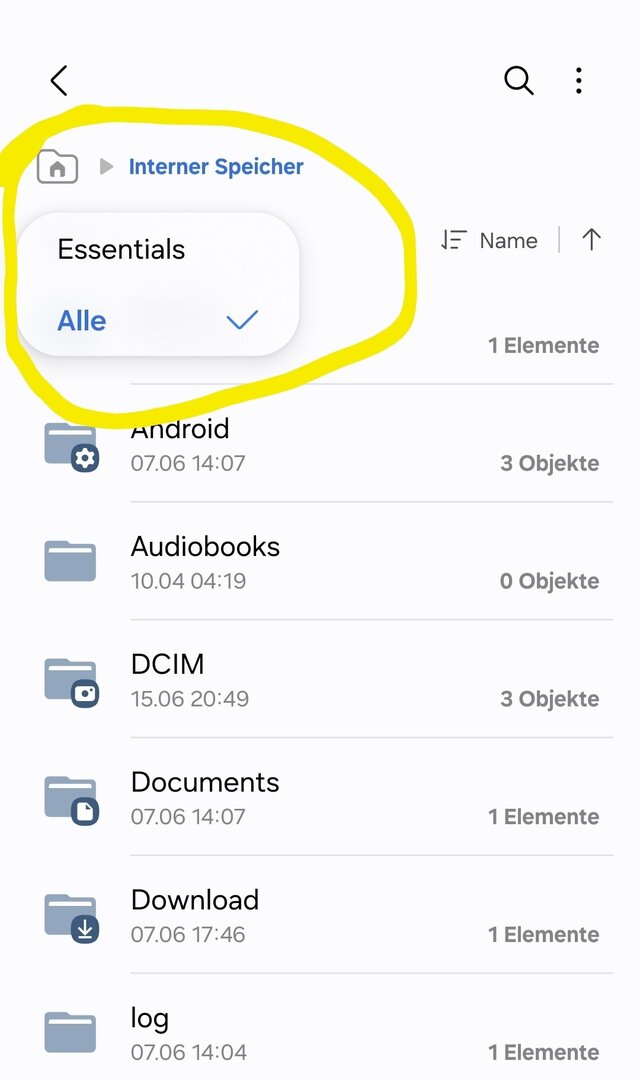
Task: Tap the Interner Speicher breadcrumb
Action: pyautogui.click(x=216, y=167)
